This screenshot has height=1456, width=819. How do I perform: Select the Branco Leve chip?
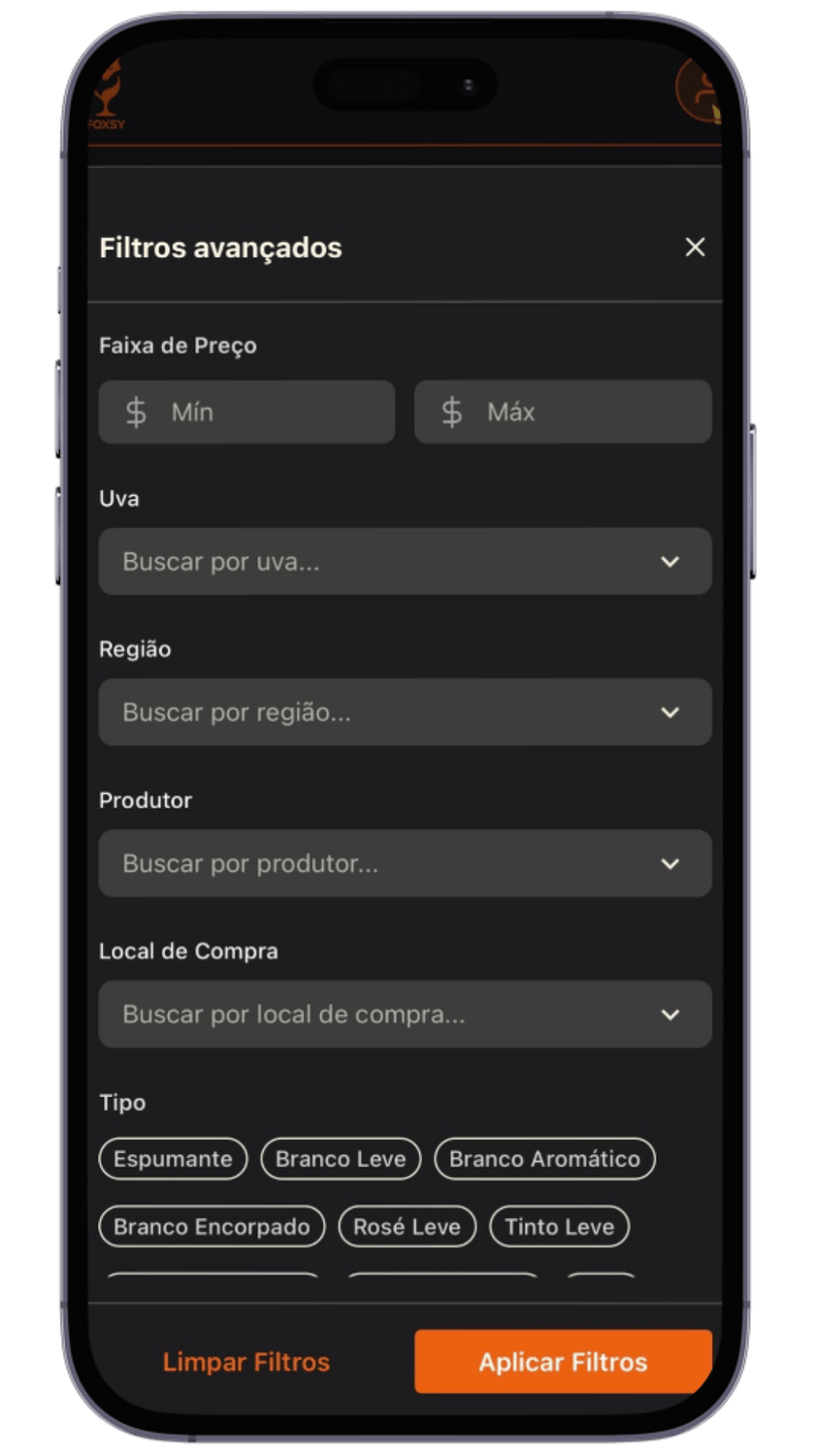point(341,1159)
